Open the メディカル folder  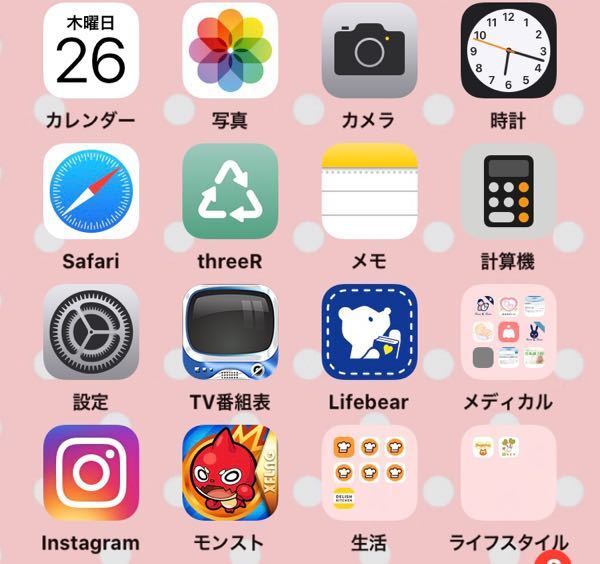click(508, 332)
